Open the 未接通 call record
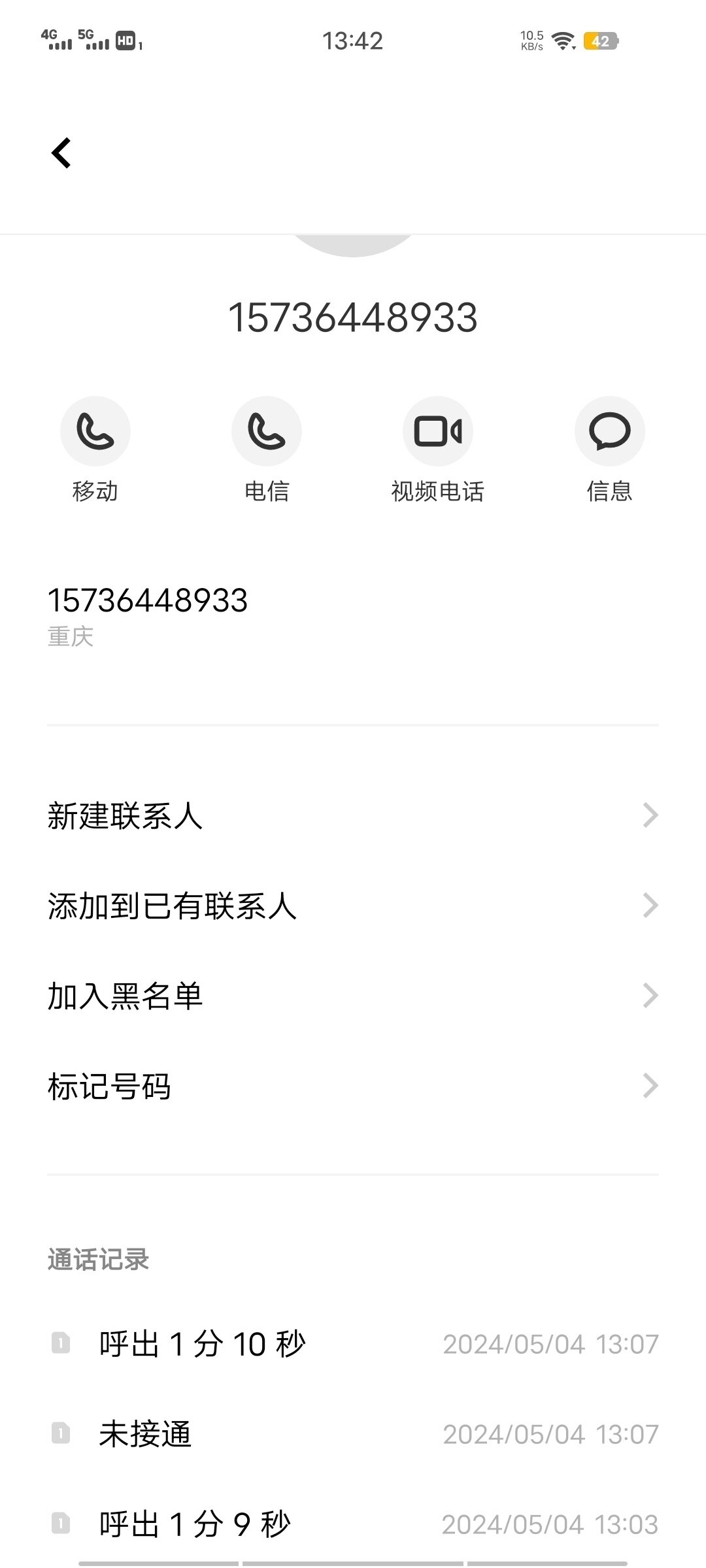This screenshot has height=1568, width=706. [353, 1434]
